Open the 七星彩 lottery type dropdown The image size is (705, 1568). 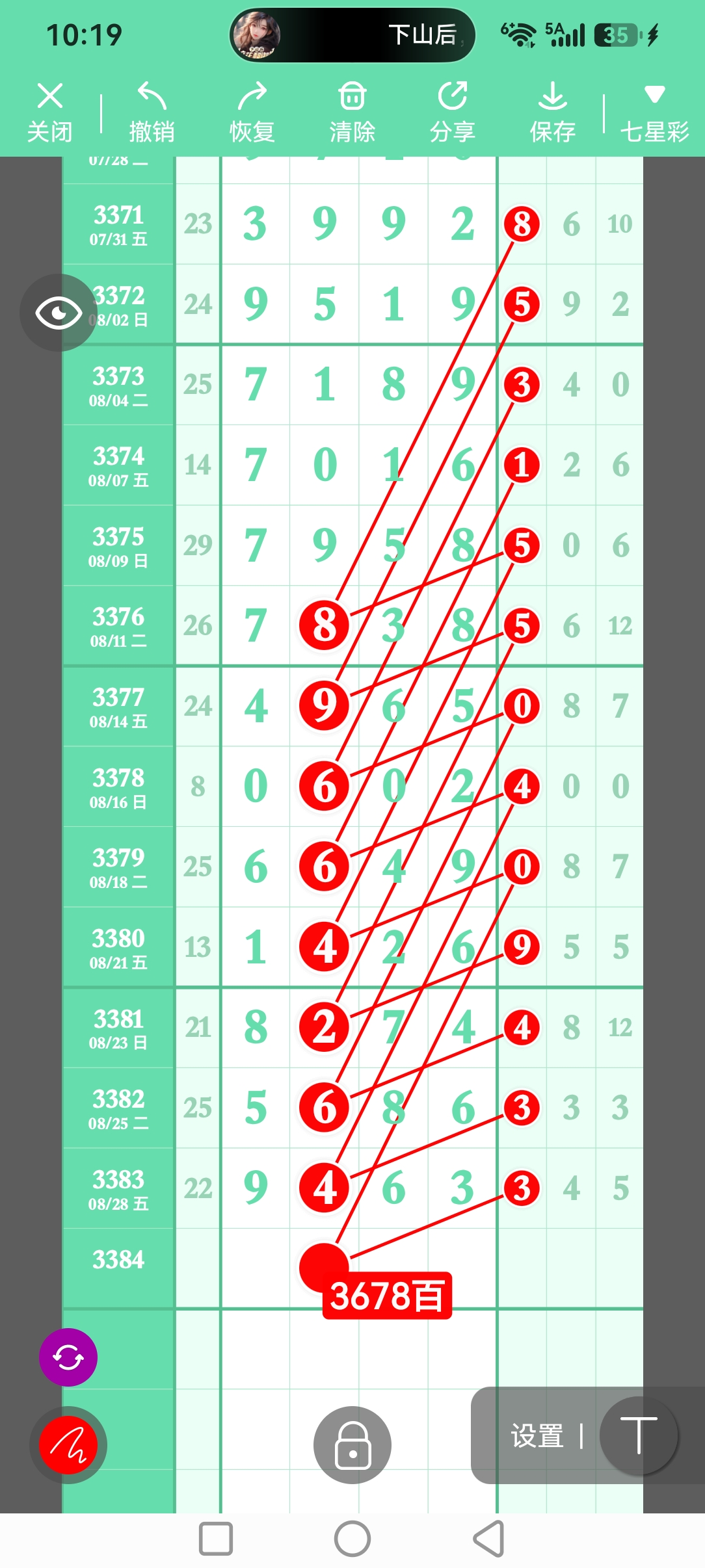point(654,112)
